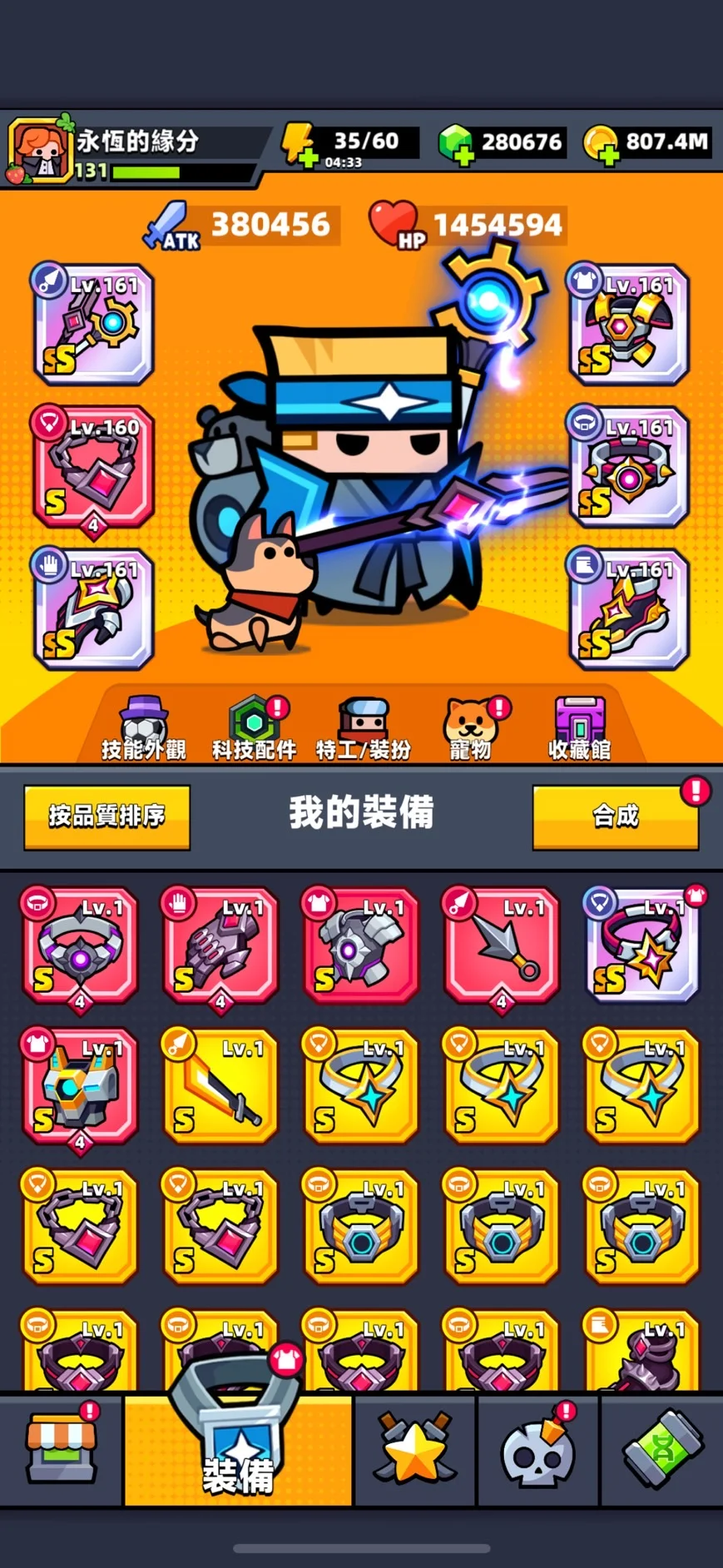Open 特工/裝扮 agent outfits

(x=364, y=730)
